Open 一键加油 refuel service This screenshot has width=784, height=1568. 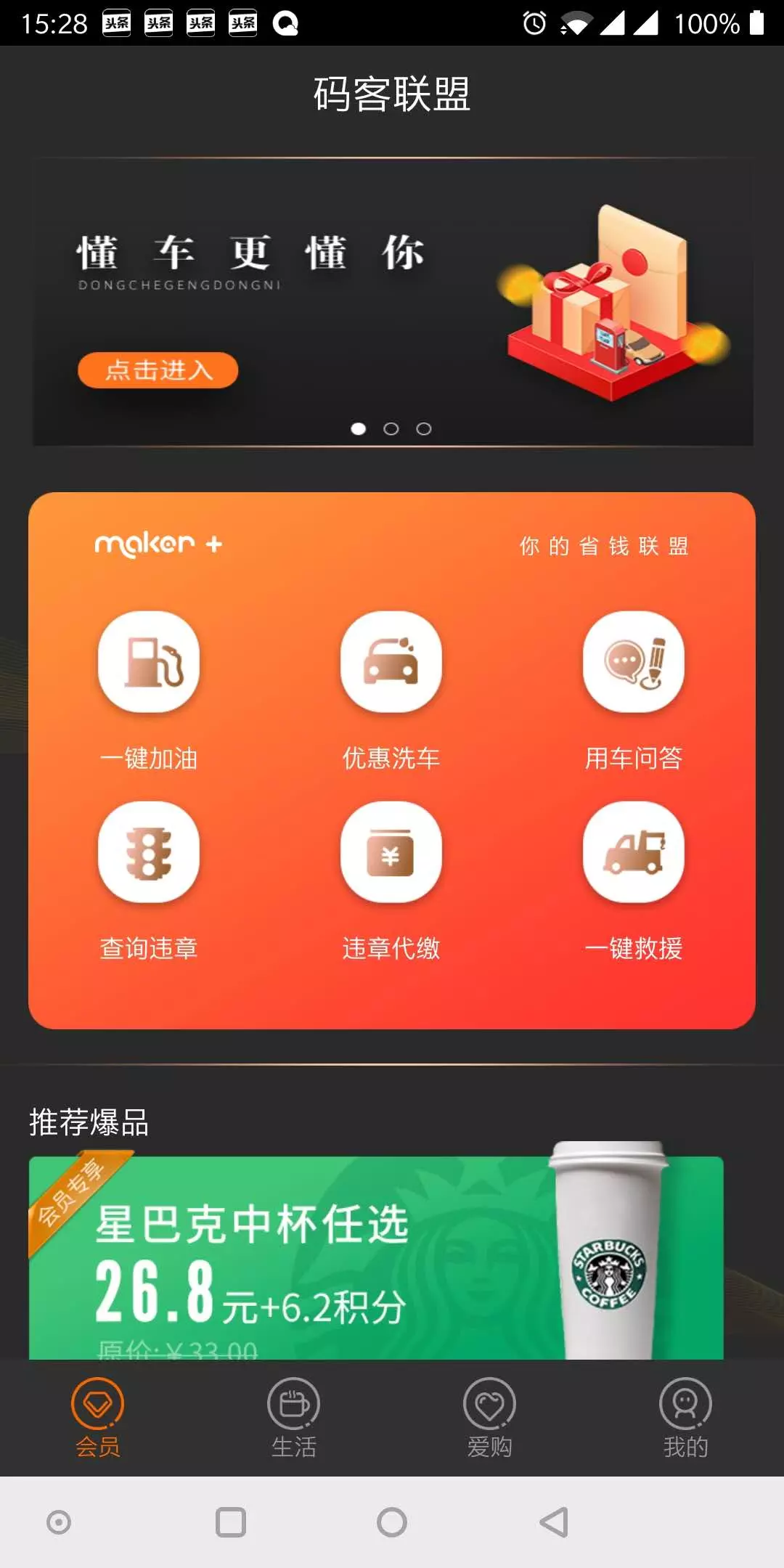click(x=149, y=662)
